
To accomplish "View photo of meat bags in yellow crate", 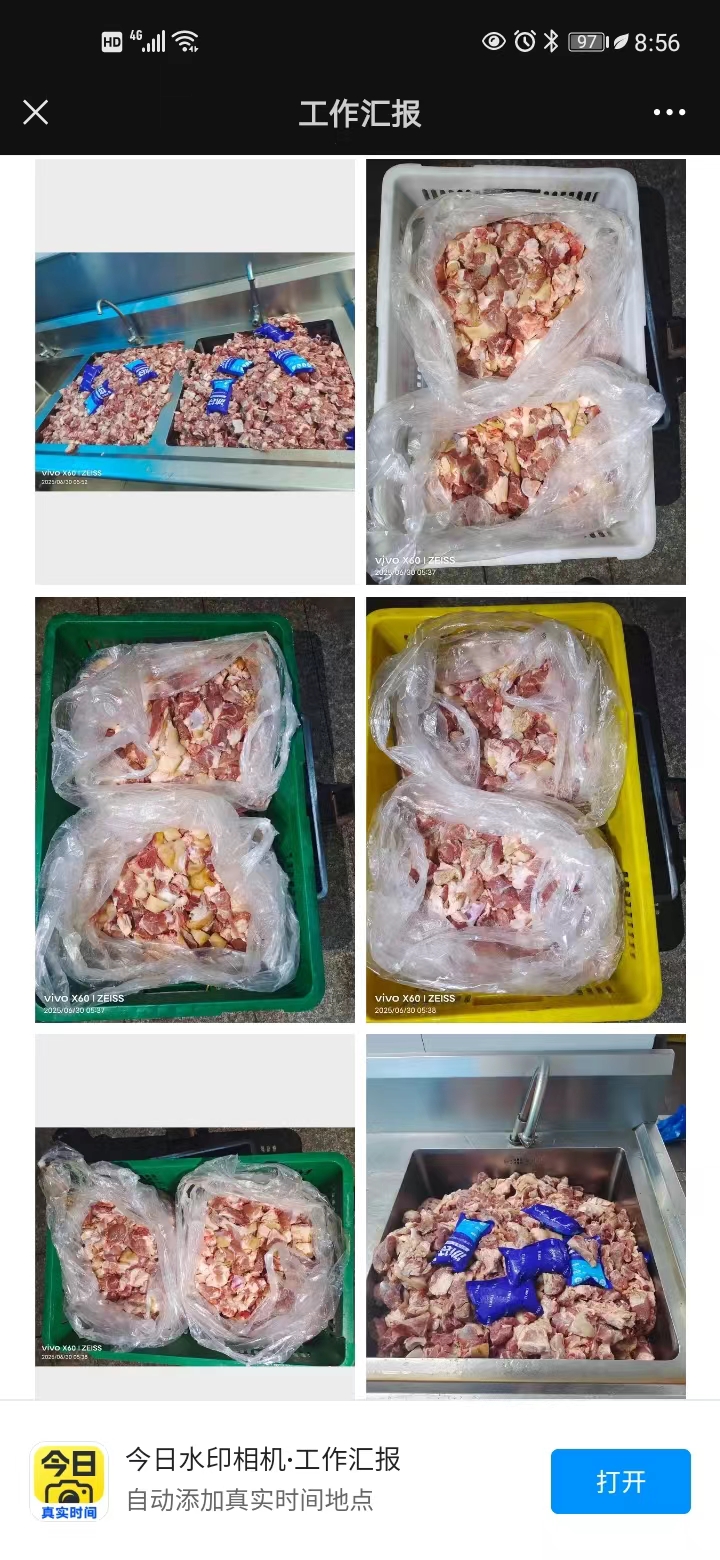I will point(525,809).
